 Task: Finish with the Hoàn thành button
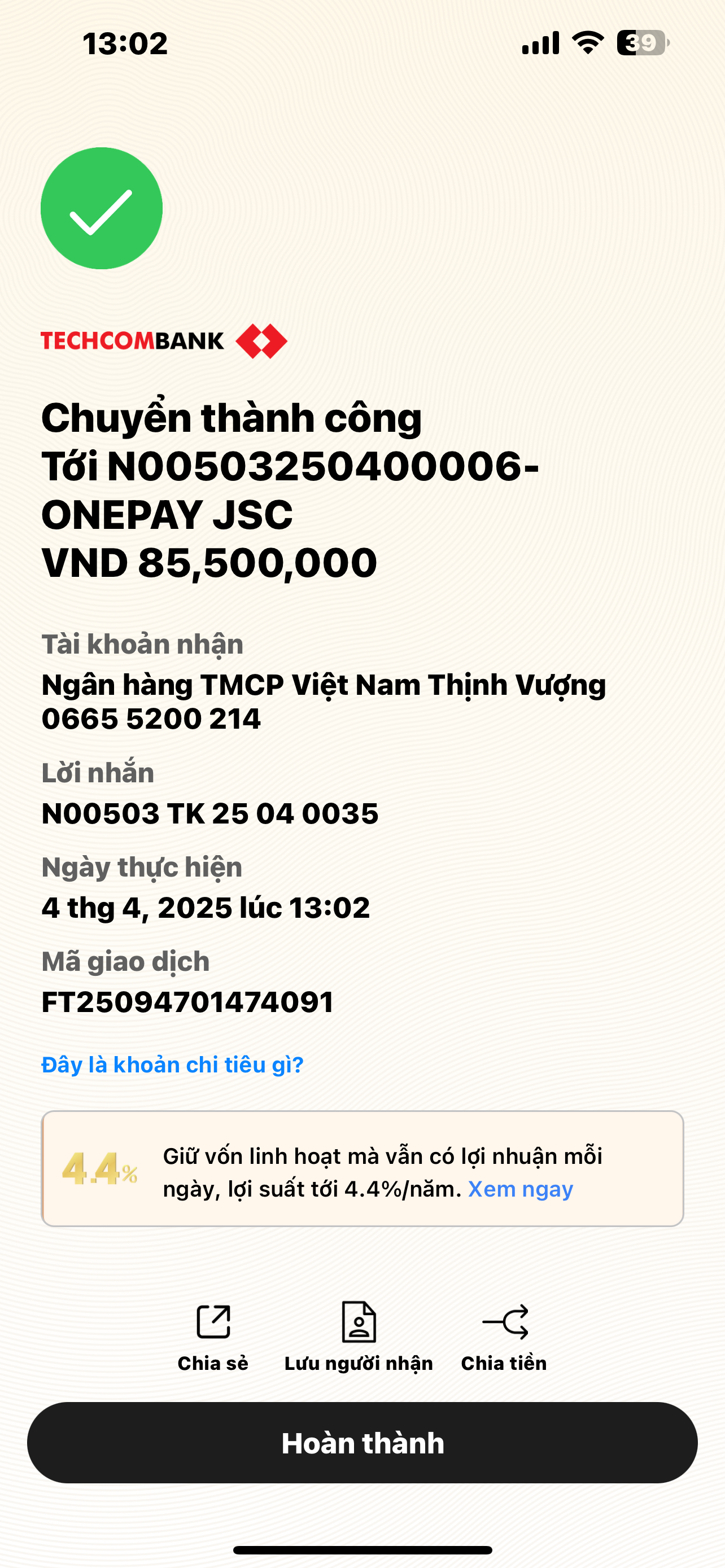pyautogui.click(x=362, y=1443)
